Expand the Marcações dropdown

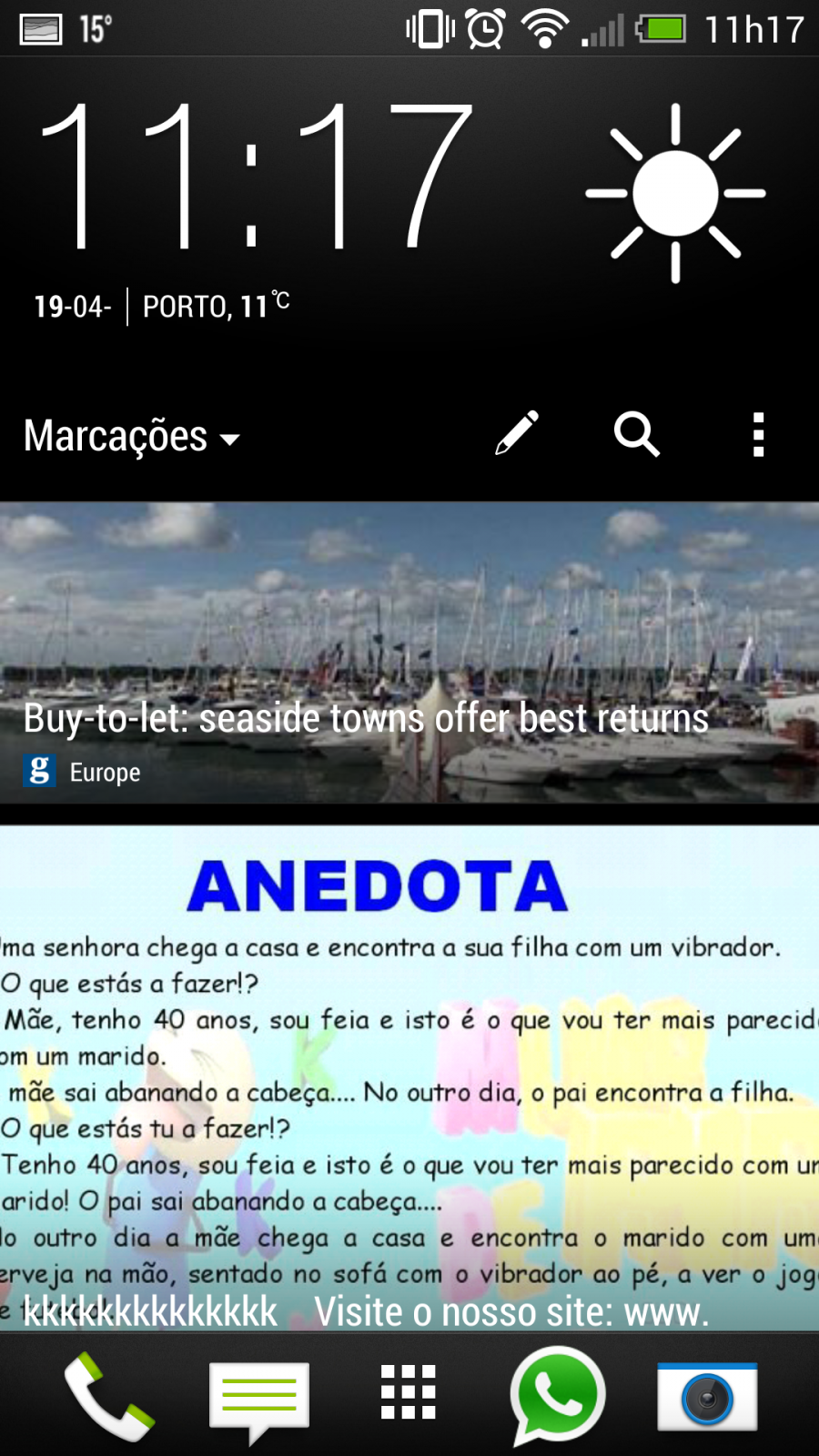pos(132,437)
